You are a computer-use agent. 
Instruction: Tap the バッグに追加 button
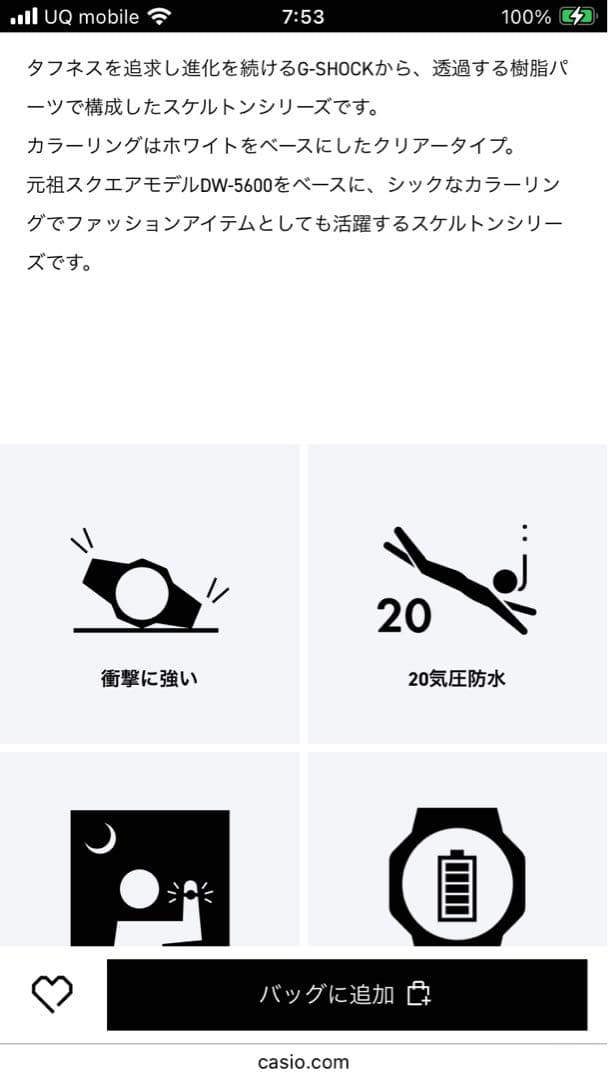coord(346,994)
